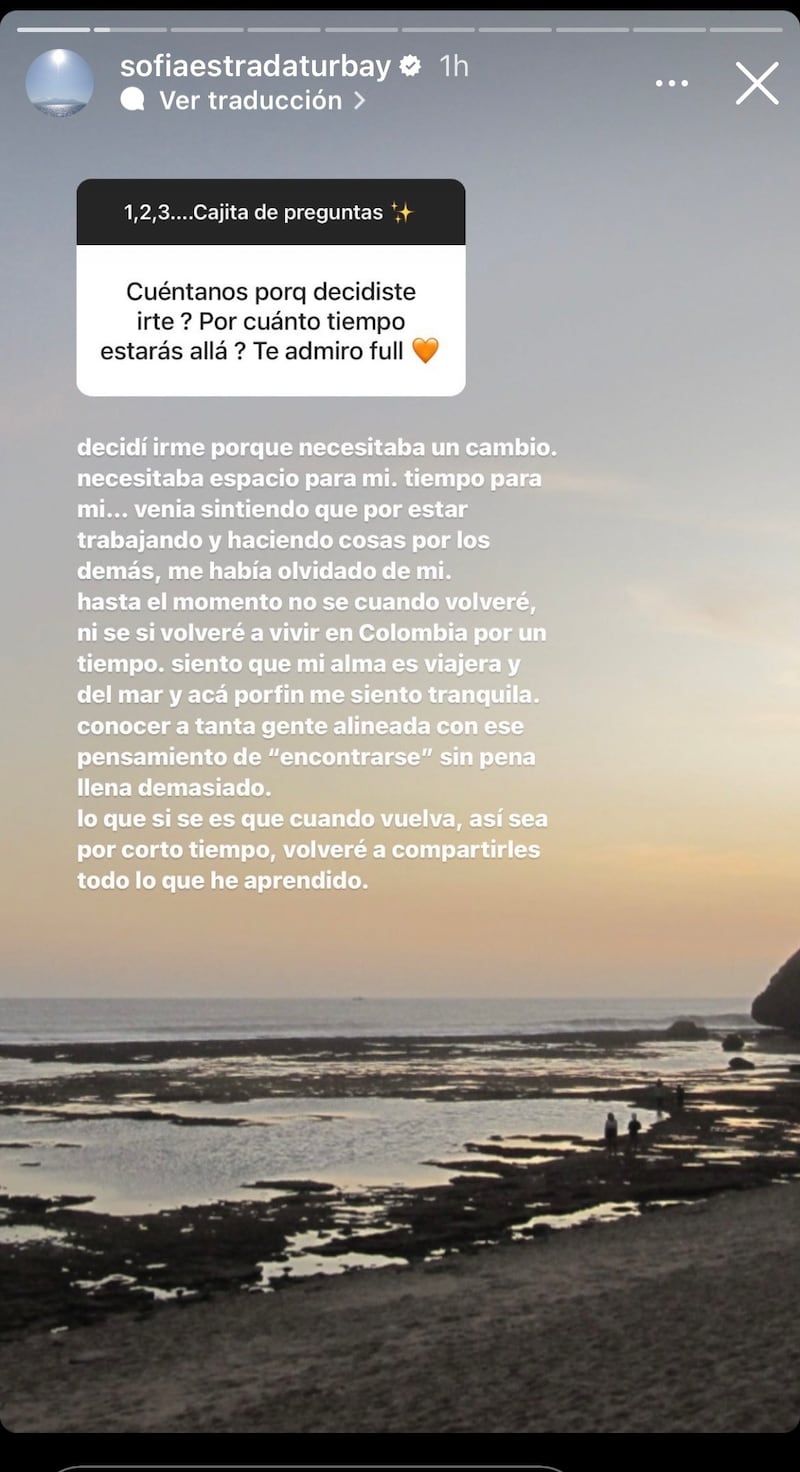This screenshot has height=1472, width=800.
Task: Open sofiaestradaturbay's profile picture
Action: click(x=60, y=82)
